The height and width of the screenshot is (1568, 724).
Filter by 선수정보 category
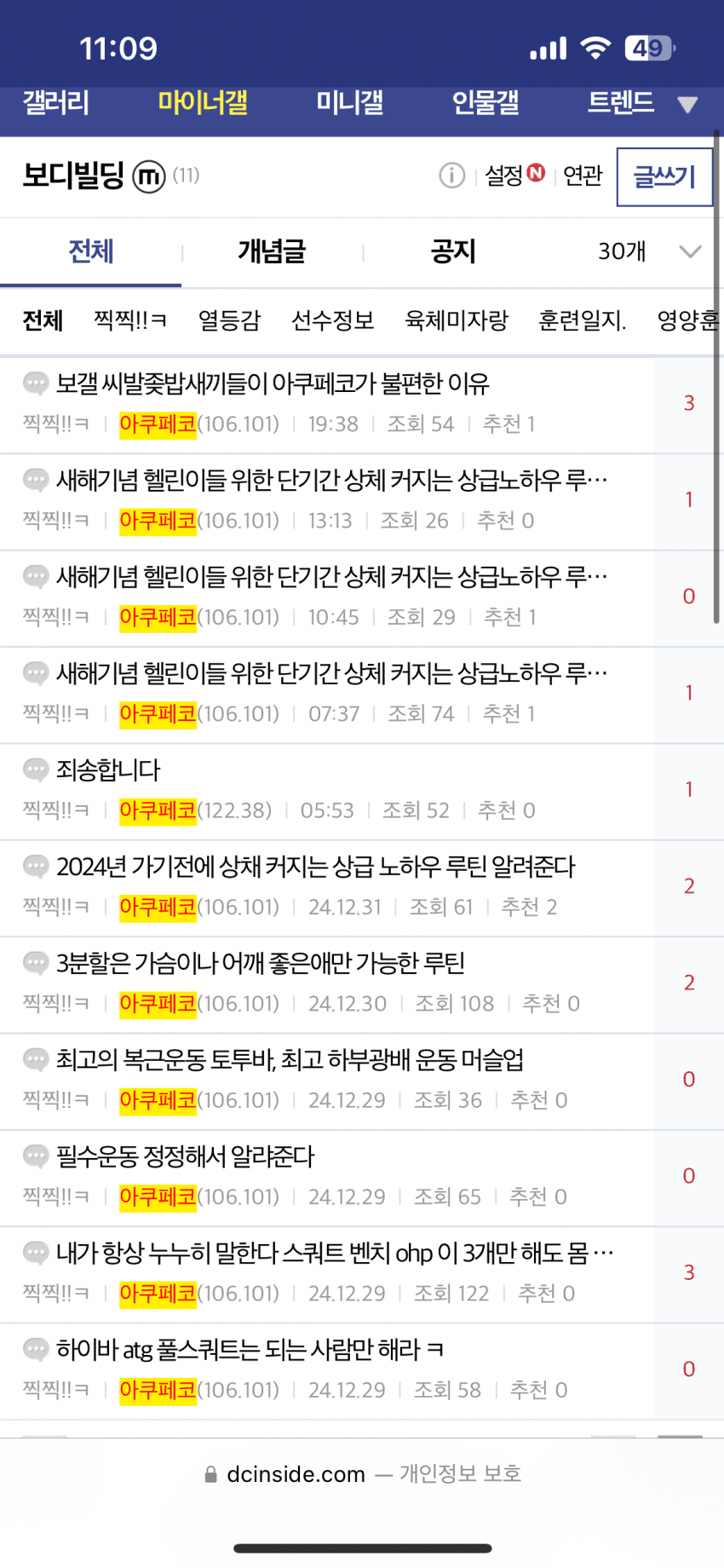332,320
